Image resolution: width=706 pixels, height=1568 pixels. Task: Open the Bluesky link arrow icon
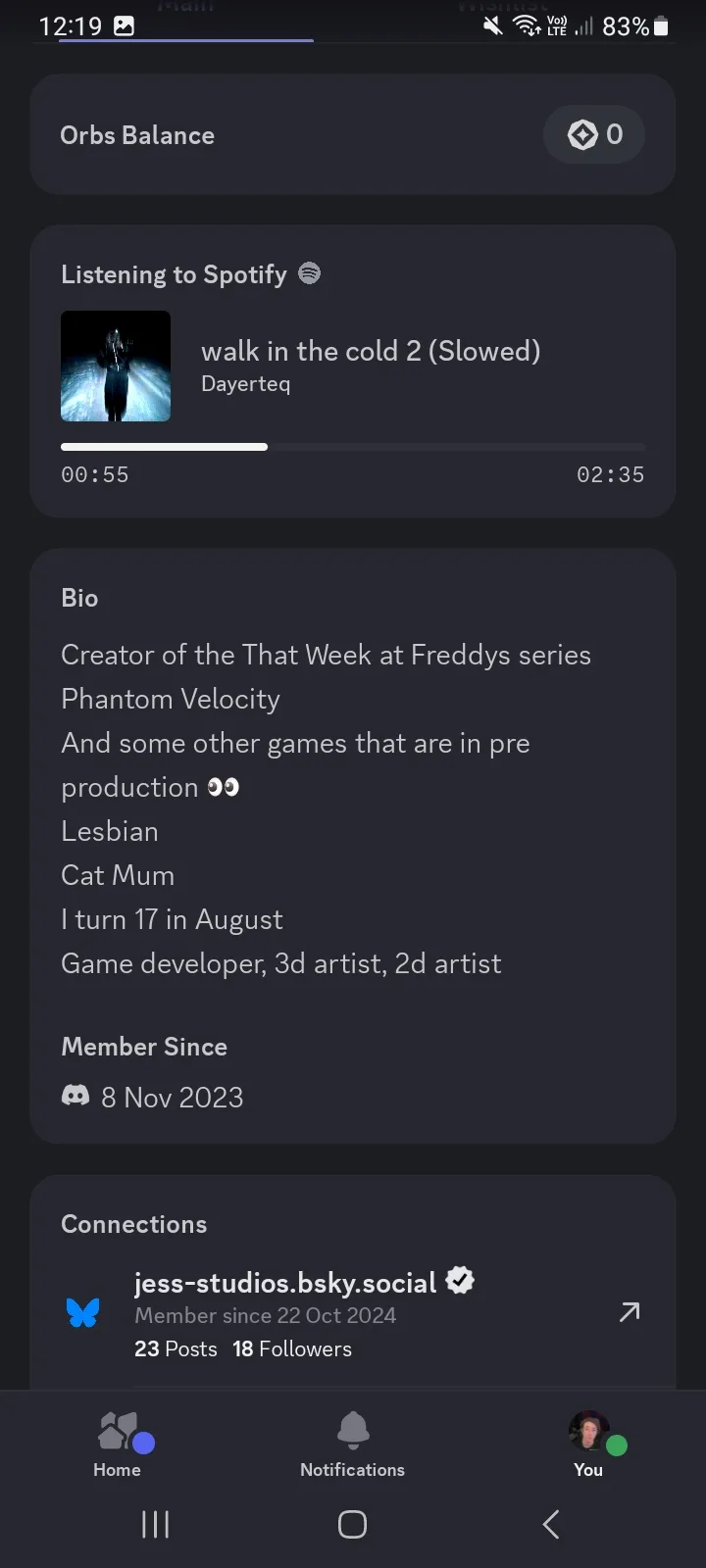pyautogui.click(x=630, y=1312)
